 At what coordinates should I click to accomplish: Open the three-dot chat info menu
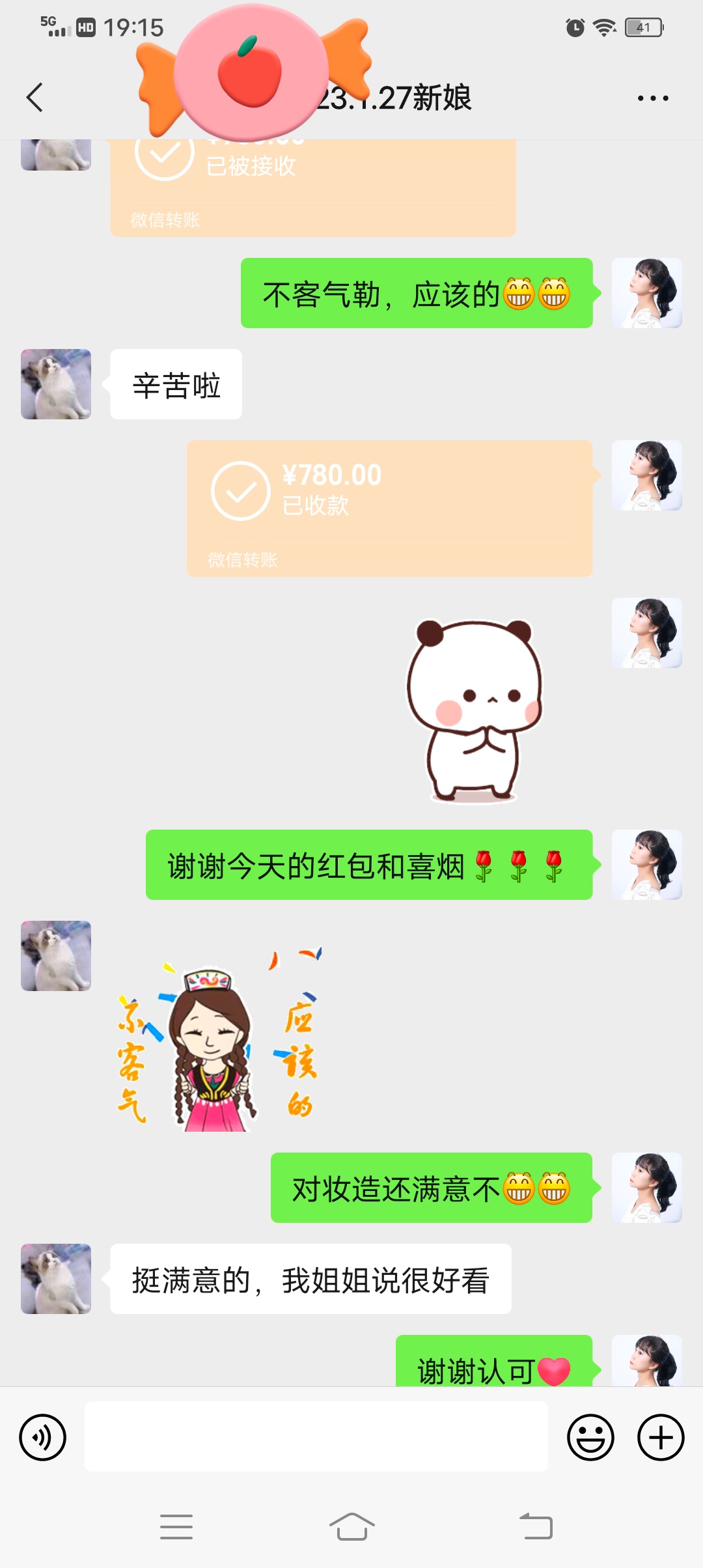click(653, 98)
